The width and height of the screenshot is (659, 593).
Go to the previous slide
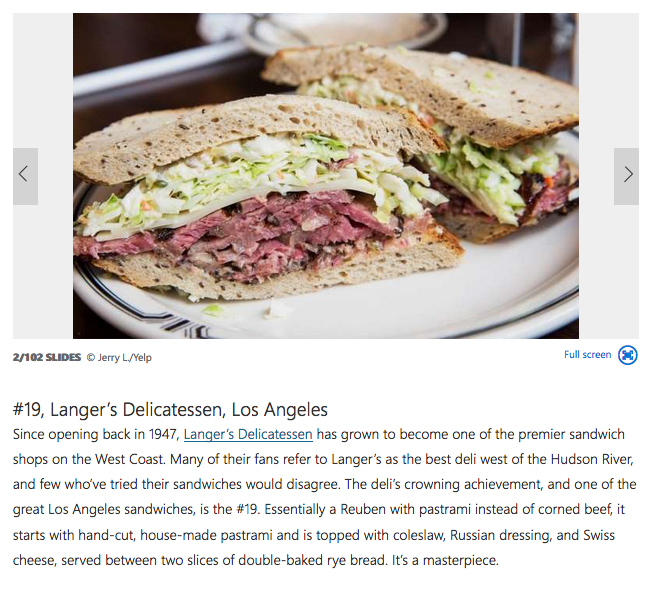tap(25, 176)
